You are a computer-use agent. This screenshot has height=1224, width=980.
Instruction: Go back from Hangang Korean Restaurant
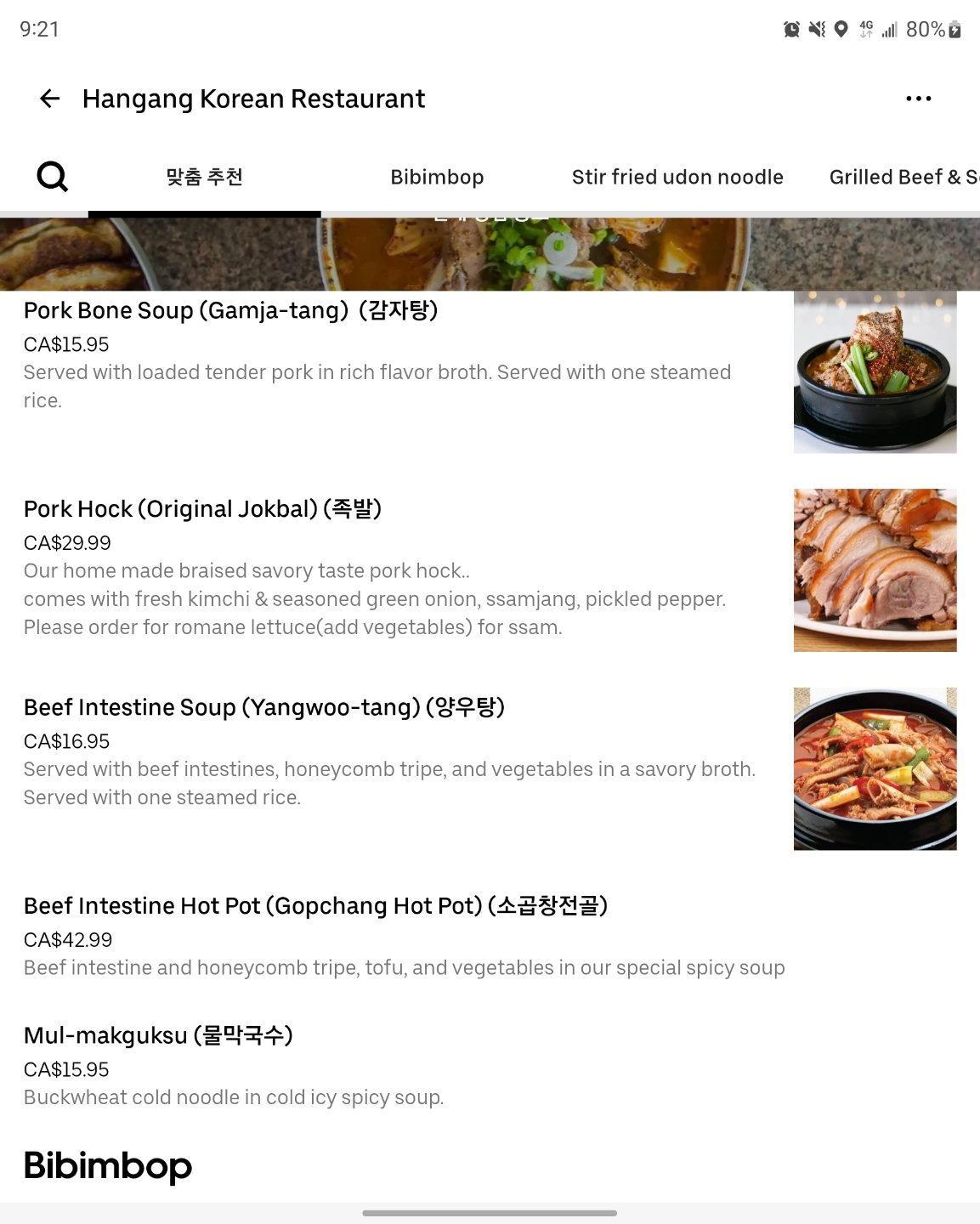(x=50, y=99)
